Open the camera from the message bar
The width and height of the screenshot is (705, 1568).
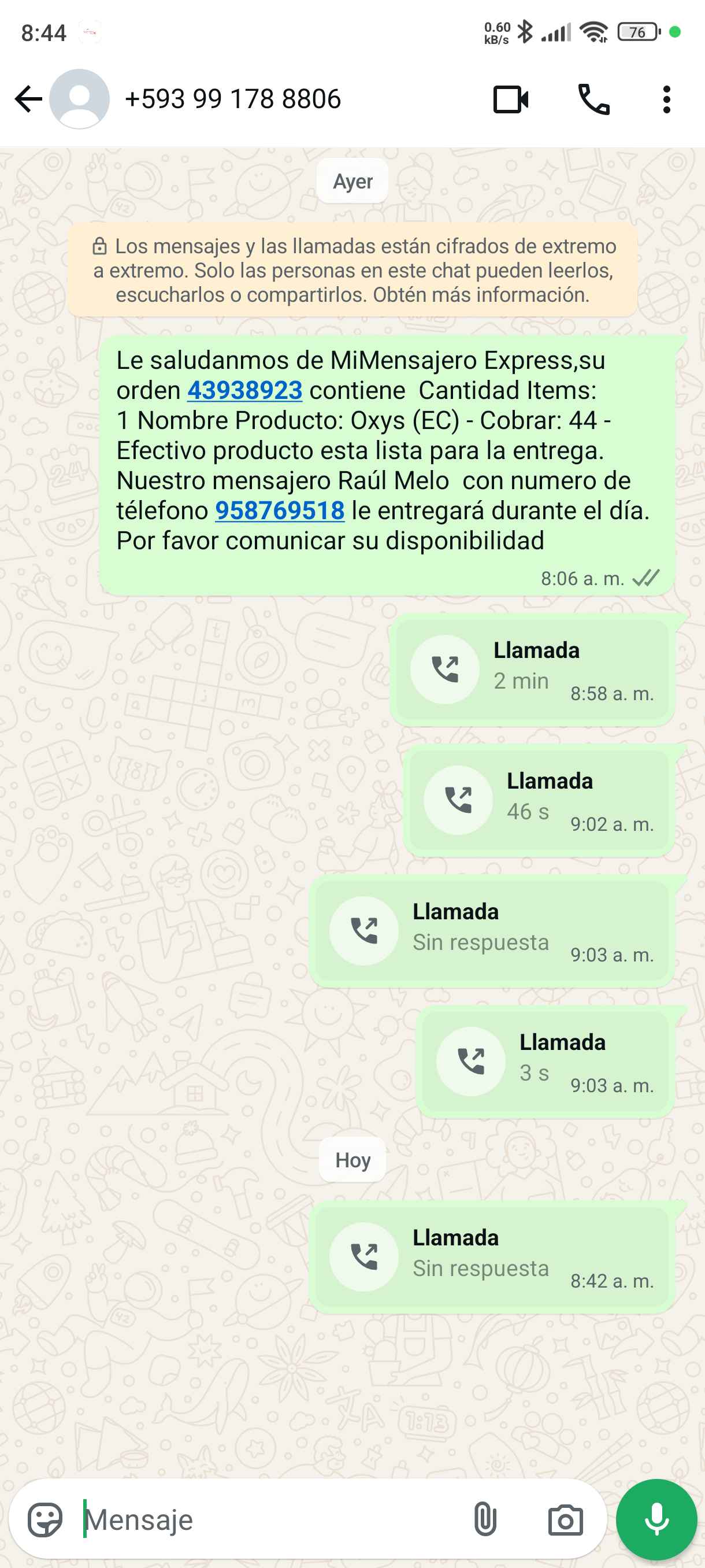[x=565, y=1520]
